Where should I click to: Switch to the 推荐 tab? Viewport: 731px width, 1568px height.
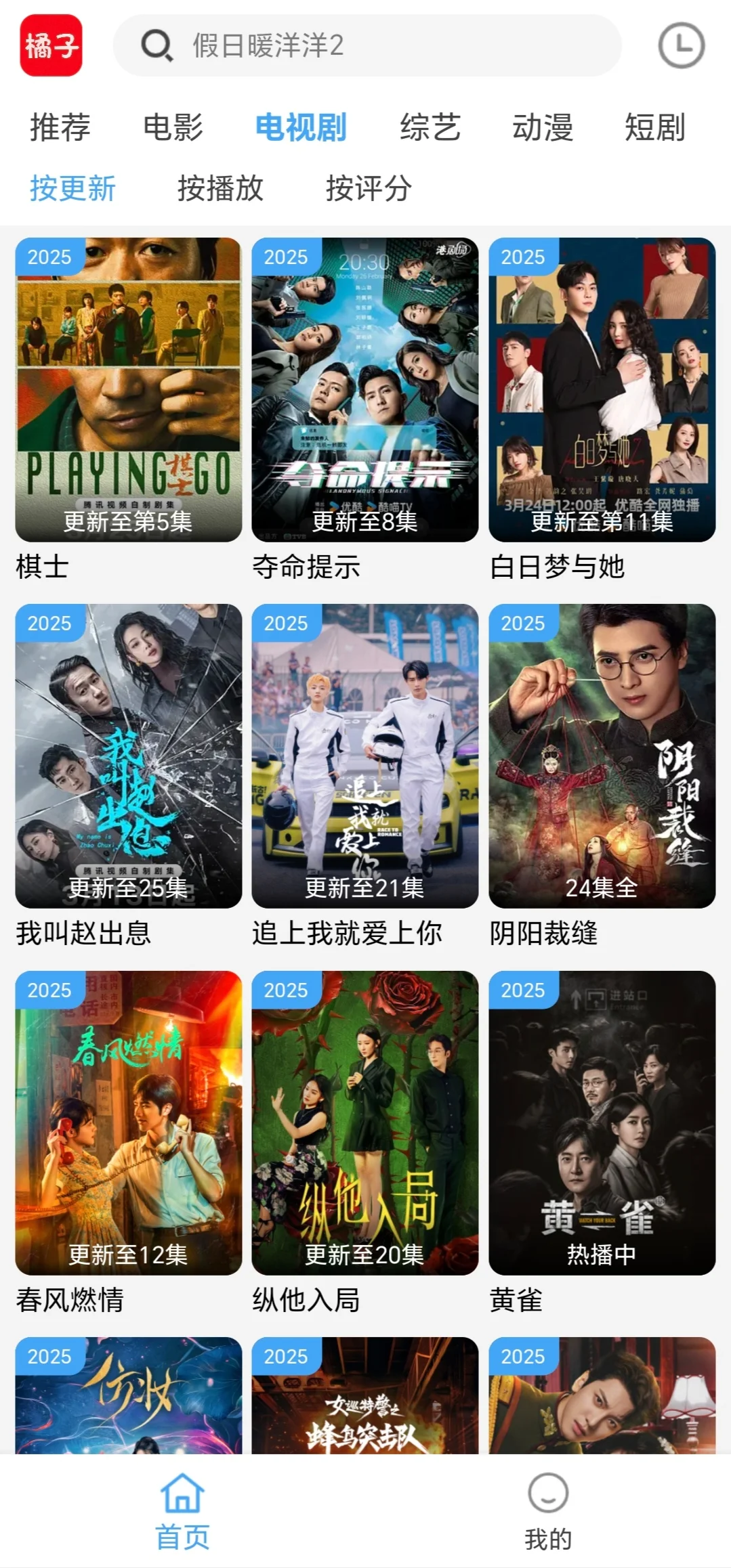point(60,127)
